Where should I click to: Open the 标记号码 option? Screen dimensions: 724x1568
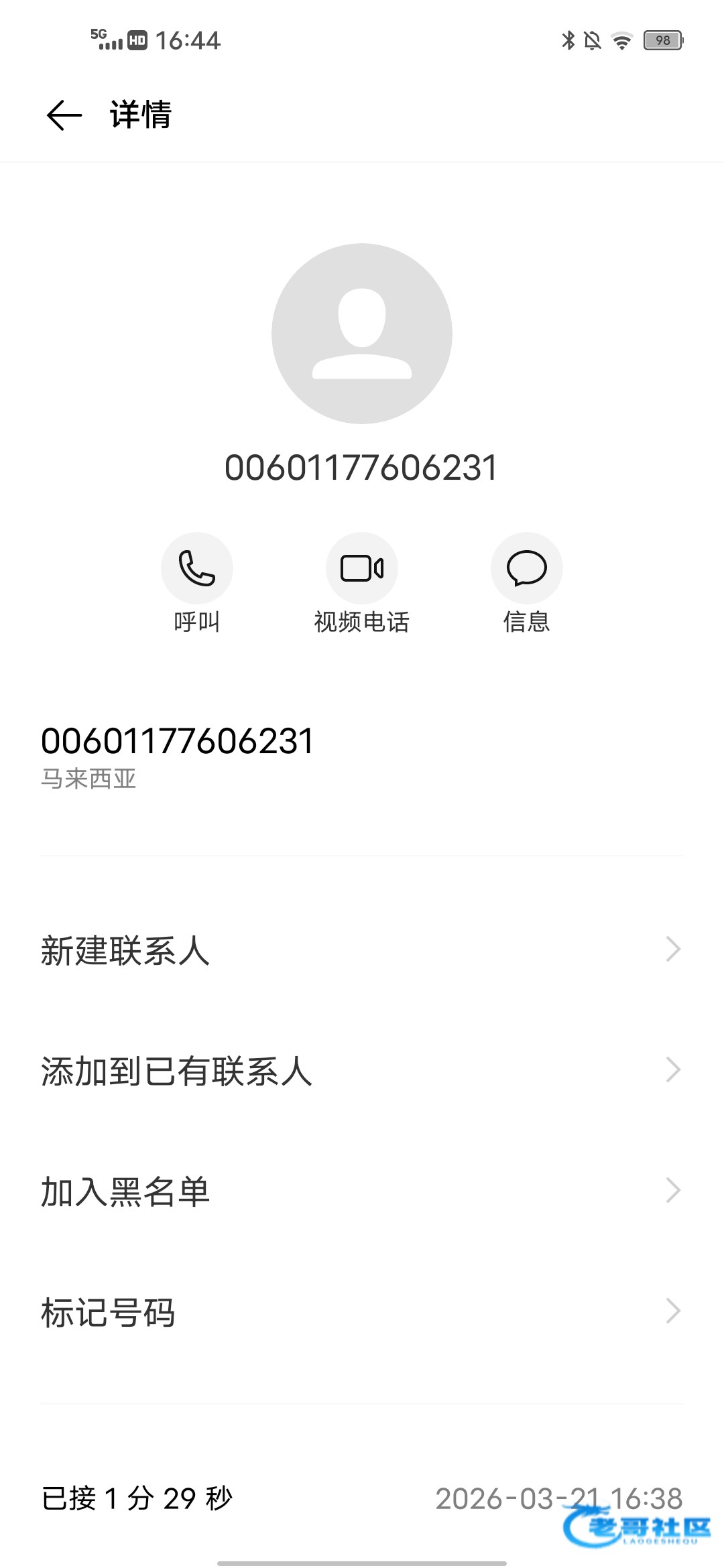coord(362,1312)
